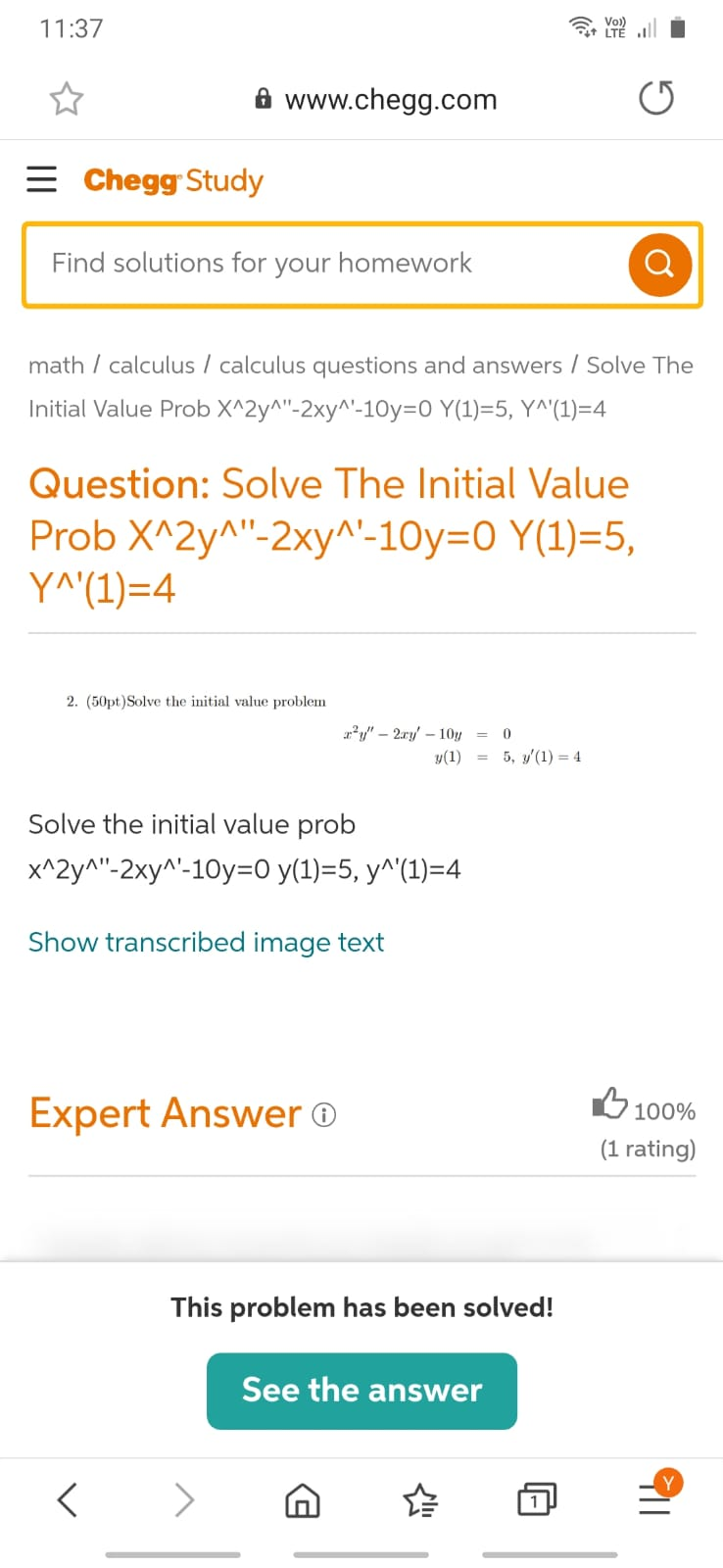
Task: Open the calculus breadcrumb link
Action: pos(152,366)
